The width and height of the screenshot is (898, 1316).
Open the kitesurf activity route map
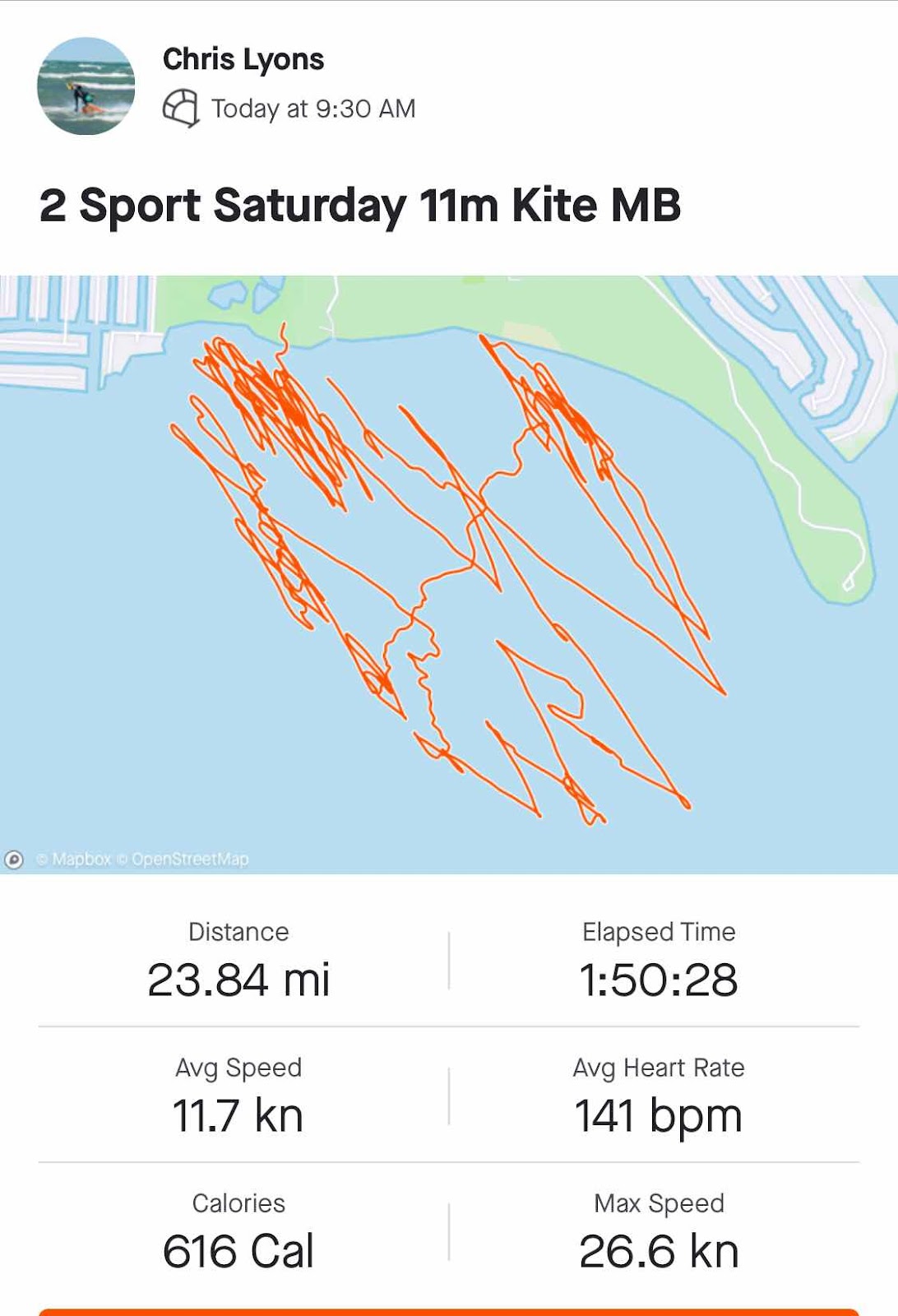[449, 574]
